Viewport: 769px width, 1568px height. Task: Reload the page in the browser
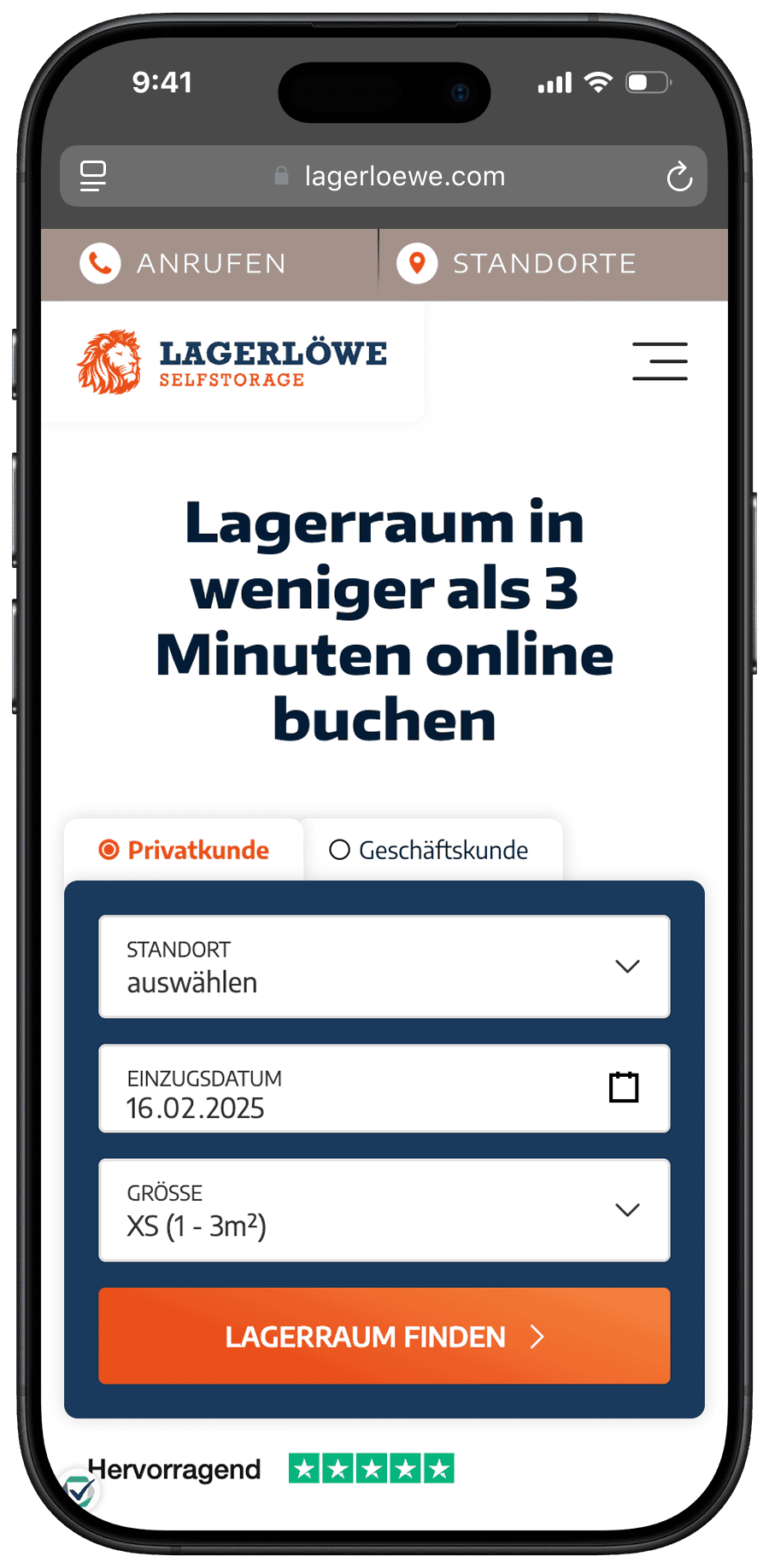coord(679,177)
